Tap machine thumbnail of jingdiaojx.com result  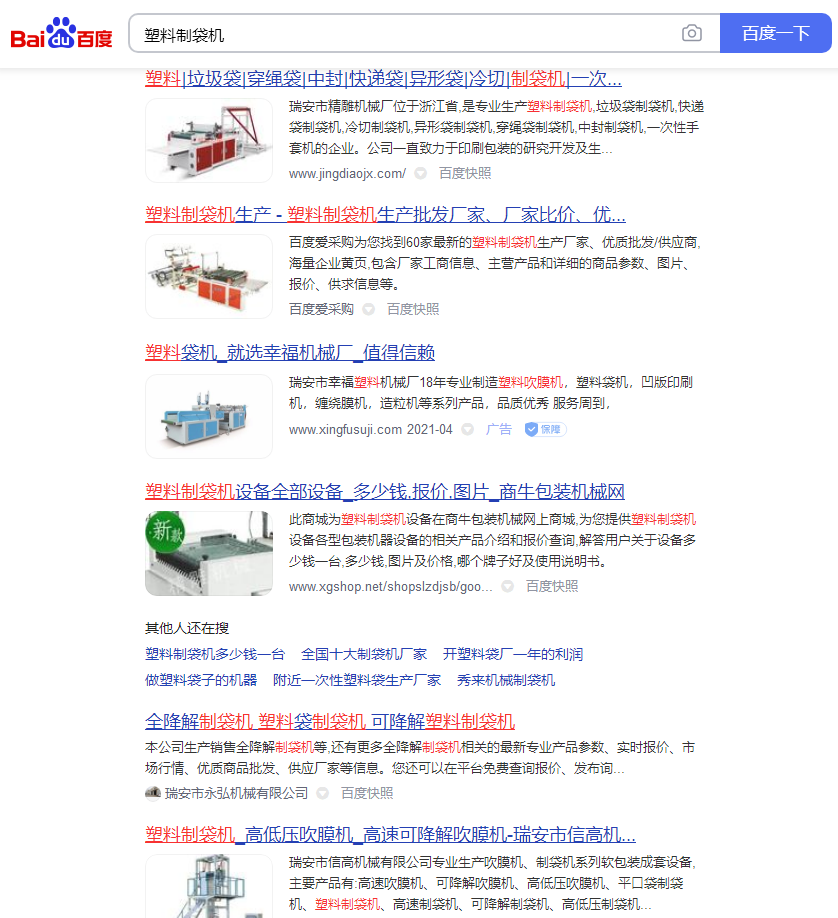pos(208,140)
